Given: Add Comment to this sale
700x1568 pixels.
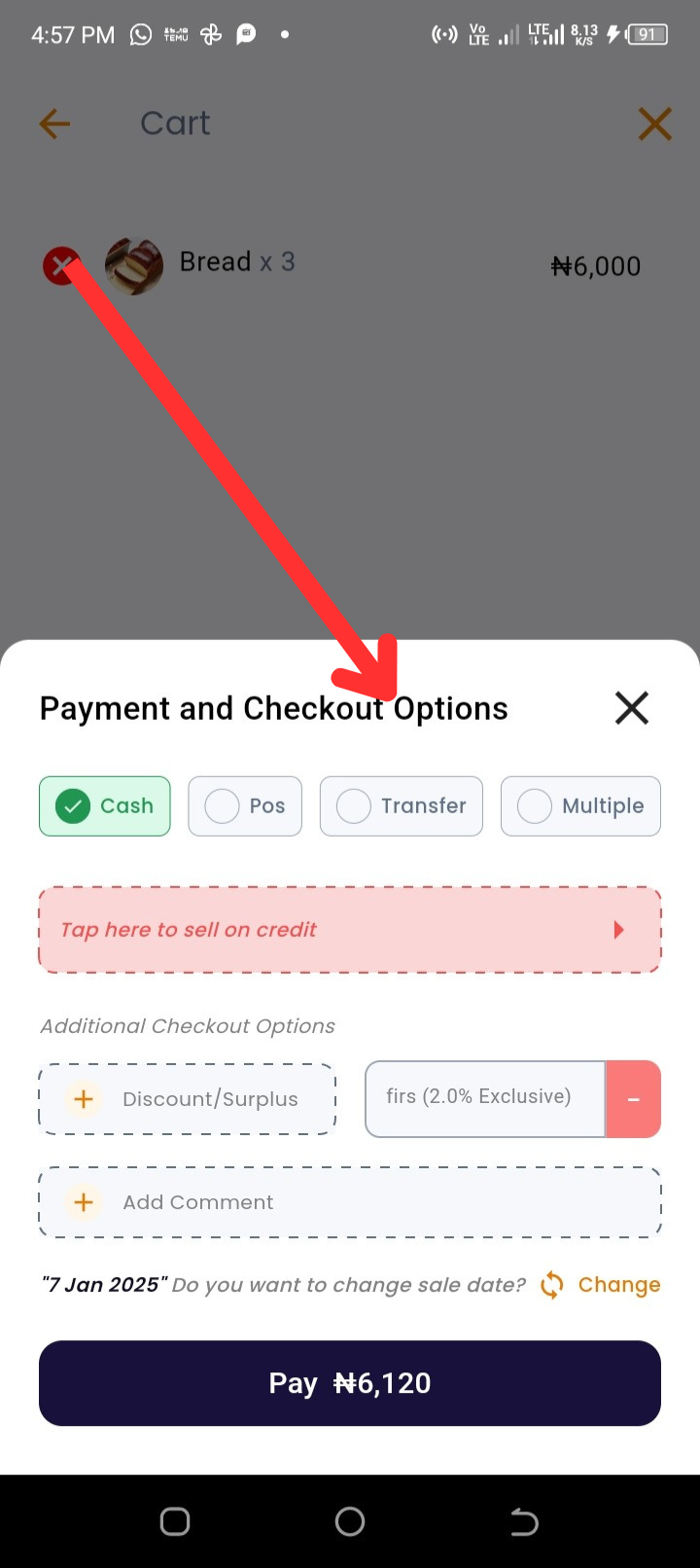Looking at the screenshot, I should point(350,1202).
